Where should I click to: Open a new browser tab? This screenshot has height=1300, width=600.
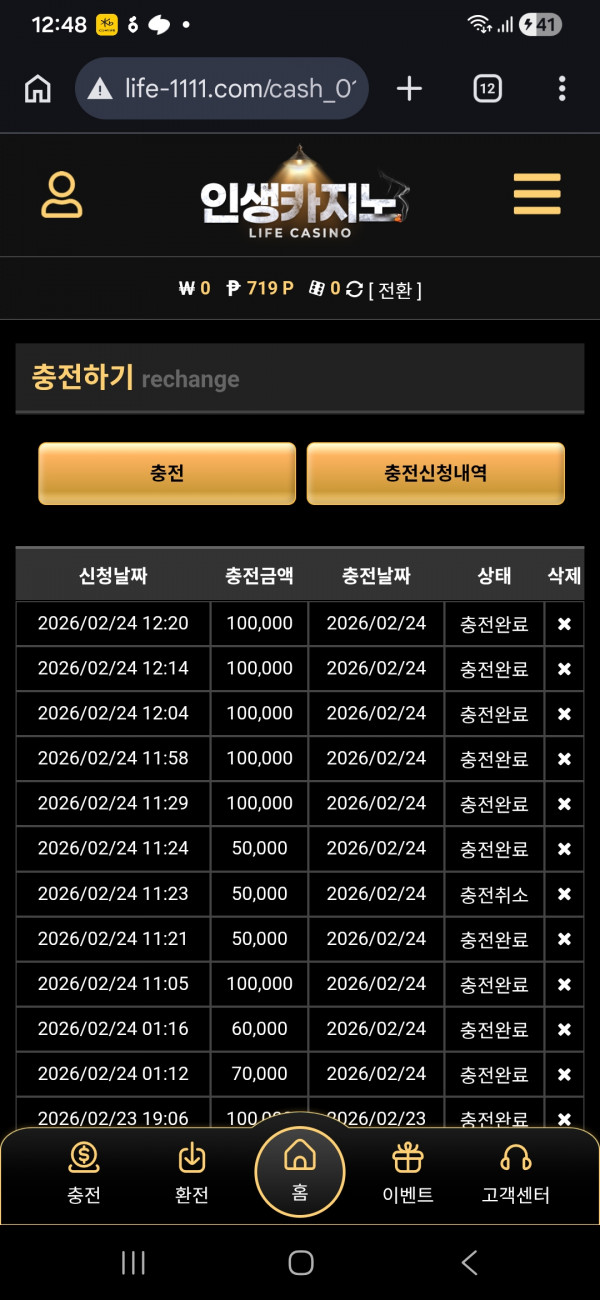point(409,89)
